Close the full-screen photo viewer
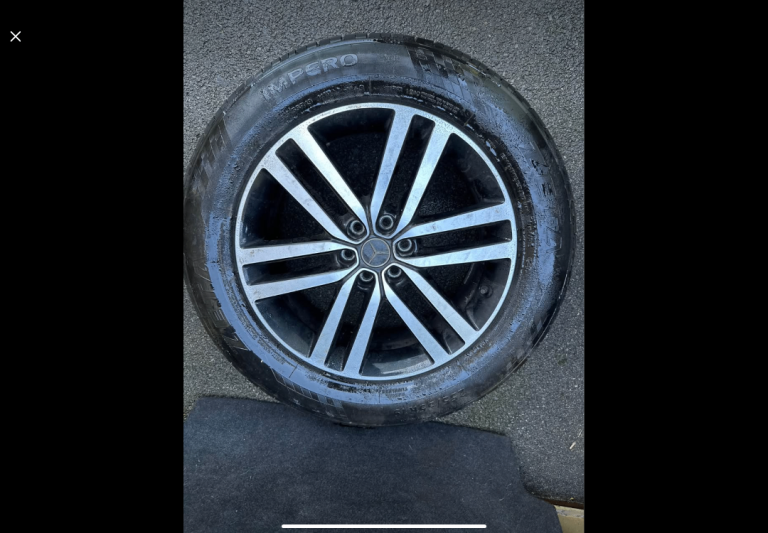This screenshot has height=533, width=768. tap(16, 36)
